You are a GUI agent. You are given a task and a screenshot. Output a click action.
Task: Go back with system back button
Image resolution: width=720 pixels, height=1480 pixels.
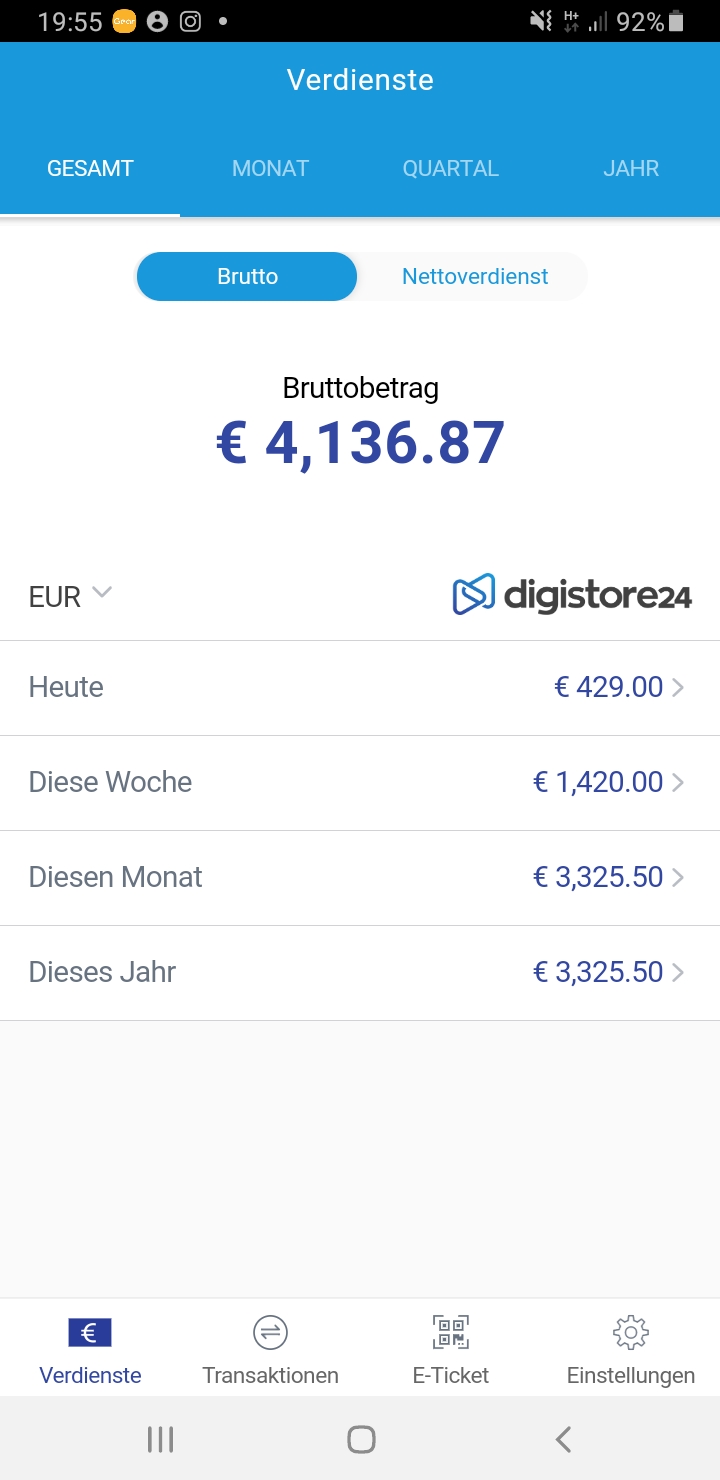click(563, 1439)
